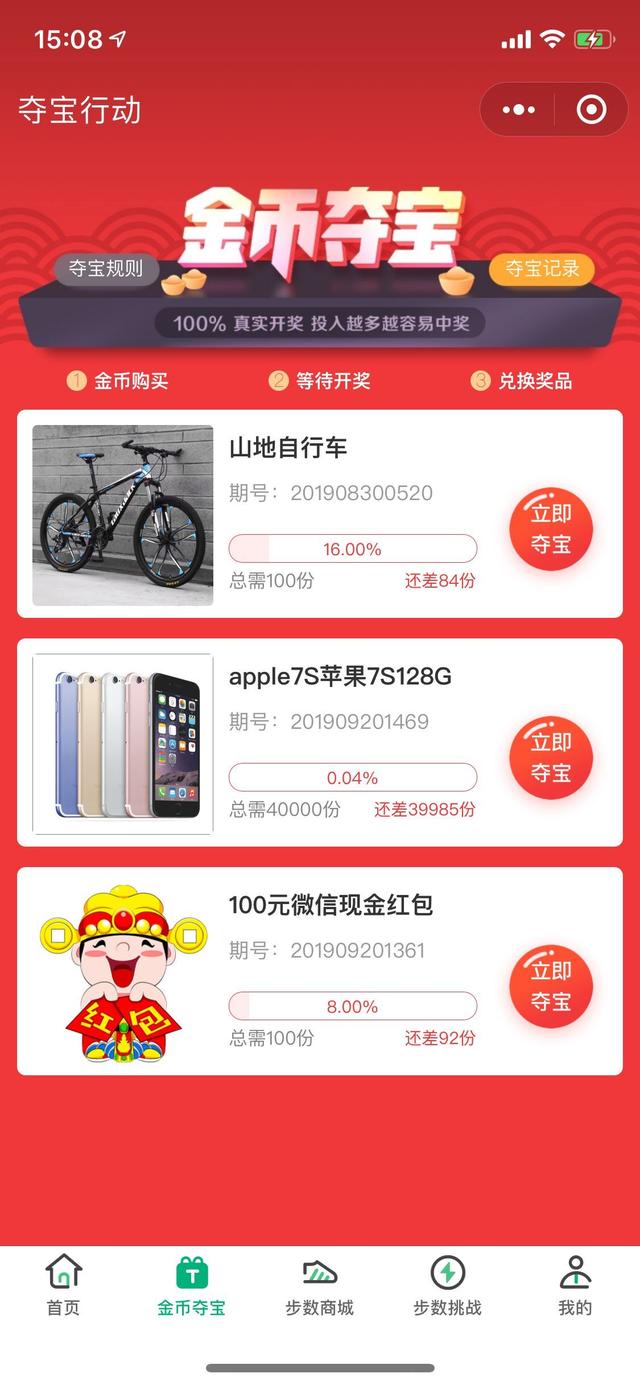Viewport: 640px width, 1386px height.
Task: Open the 我的 tab
Action: pos(575,1286)
